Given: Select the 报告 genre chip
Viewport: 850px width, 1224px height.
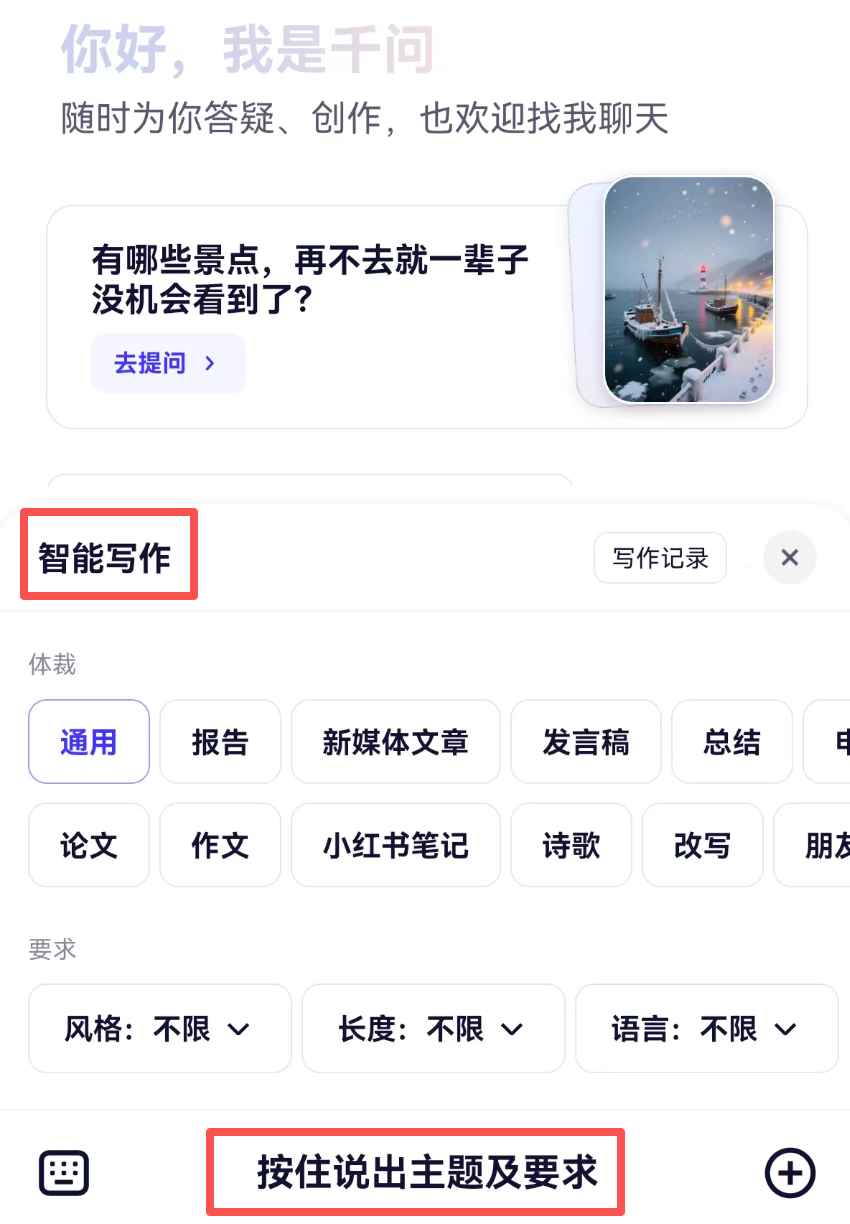Looking at the screenshot, I should 220,741.
